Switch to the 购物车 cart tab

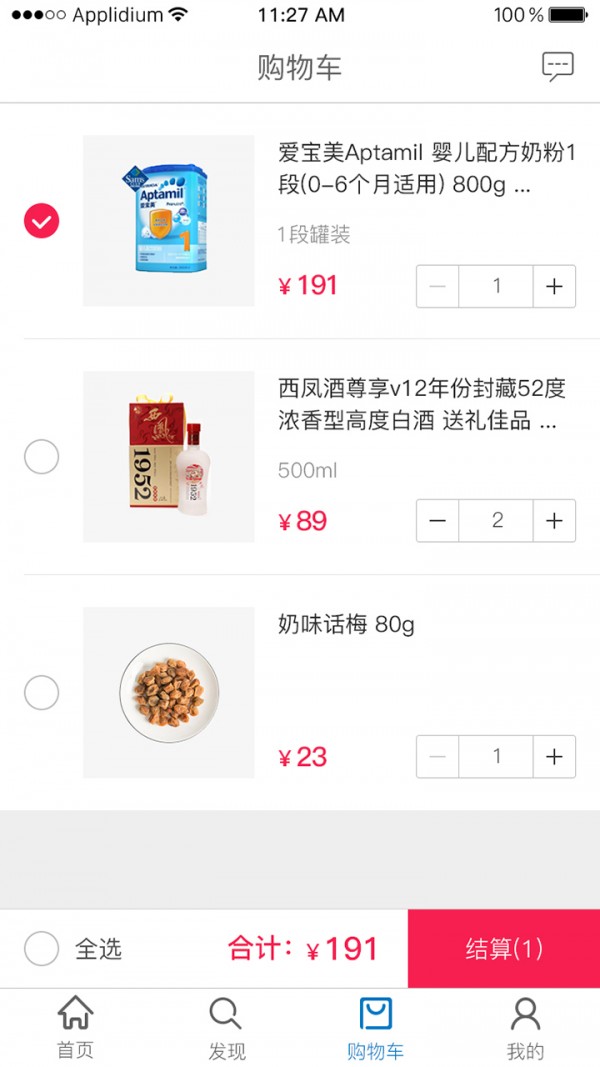(375, 1027)
